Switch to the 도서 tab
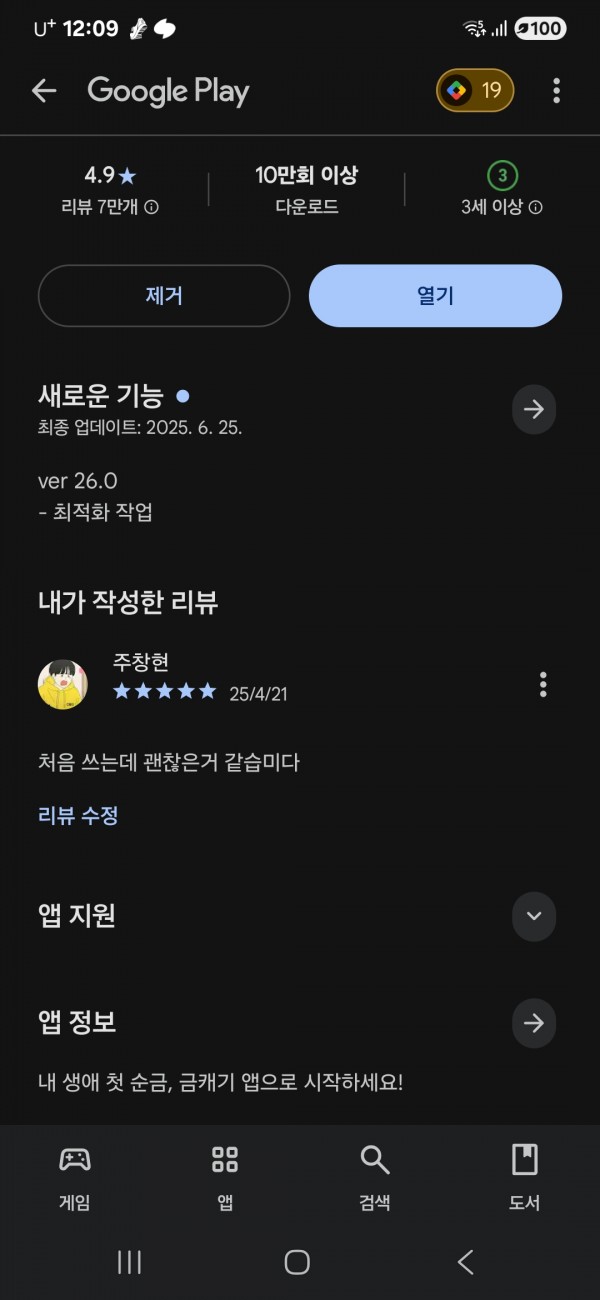 click(x=525, y=1178)
